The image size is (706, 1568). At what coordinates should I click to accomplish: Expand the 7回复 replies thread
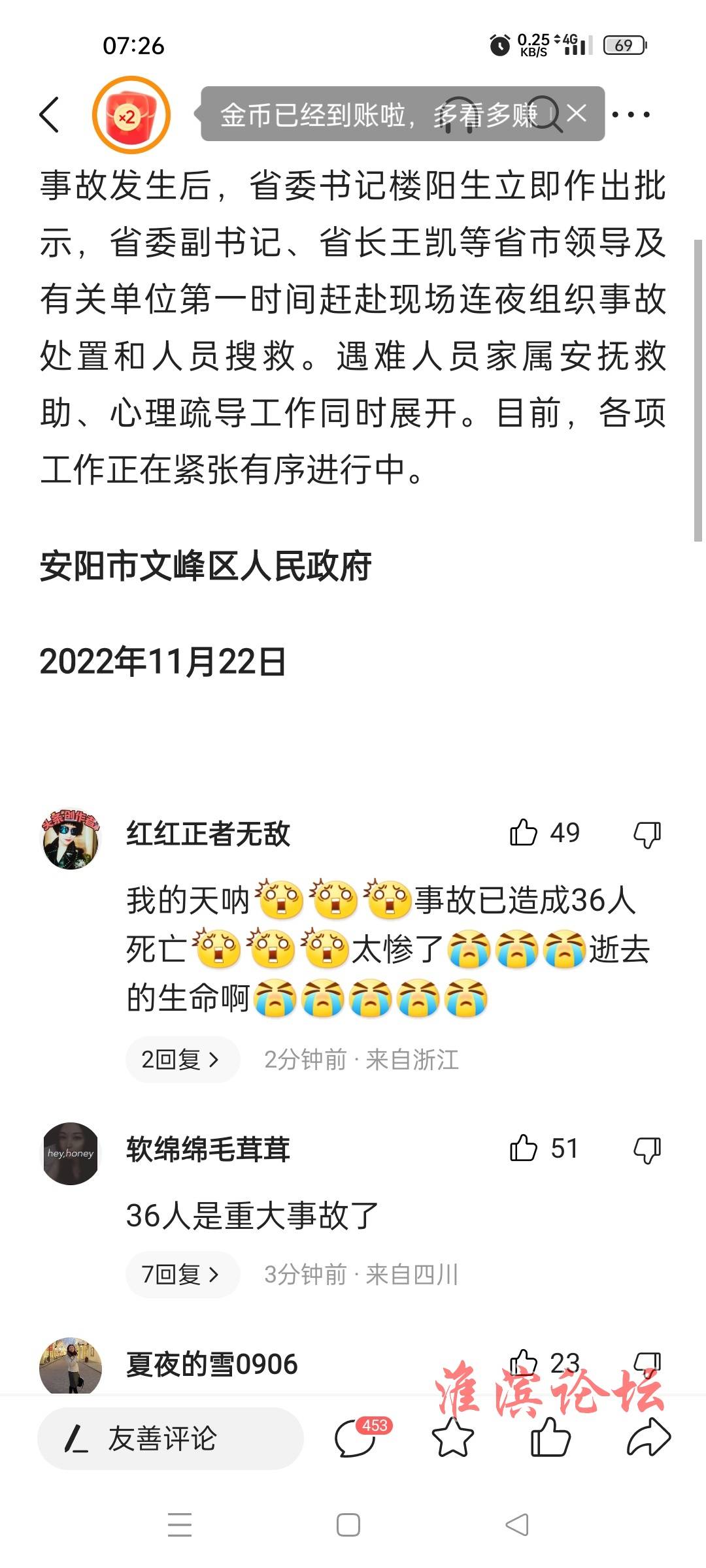coord(182,1274)
